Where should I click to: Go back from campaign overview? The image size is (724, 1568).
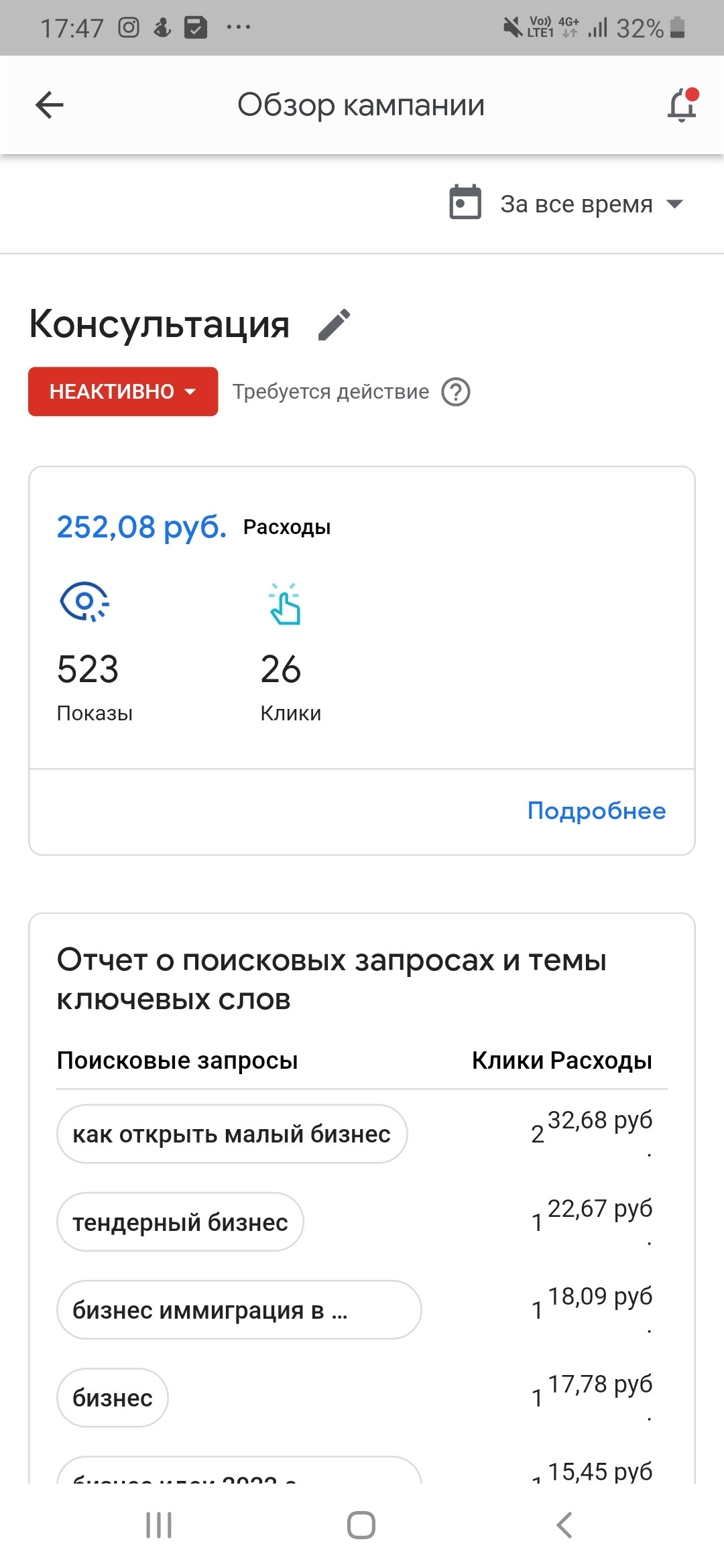click(x=50, y=105)
